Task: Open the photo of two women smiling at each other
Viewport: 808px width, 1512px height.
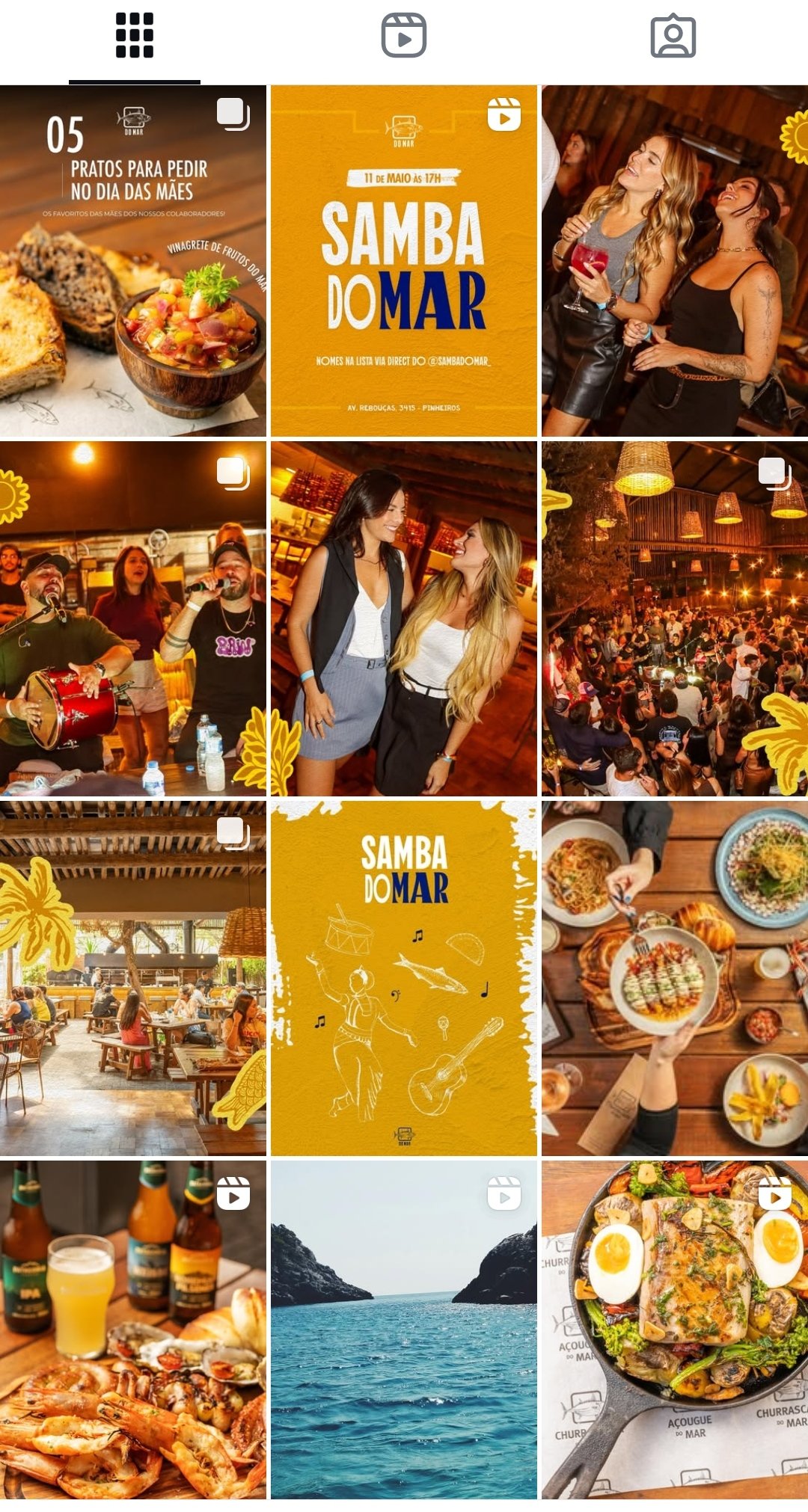Action: (404, 619)
